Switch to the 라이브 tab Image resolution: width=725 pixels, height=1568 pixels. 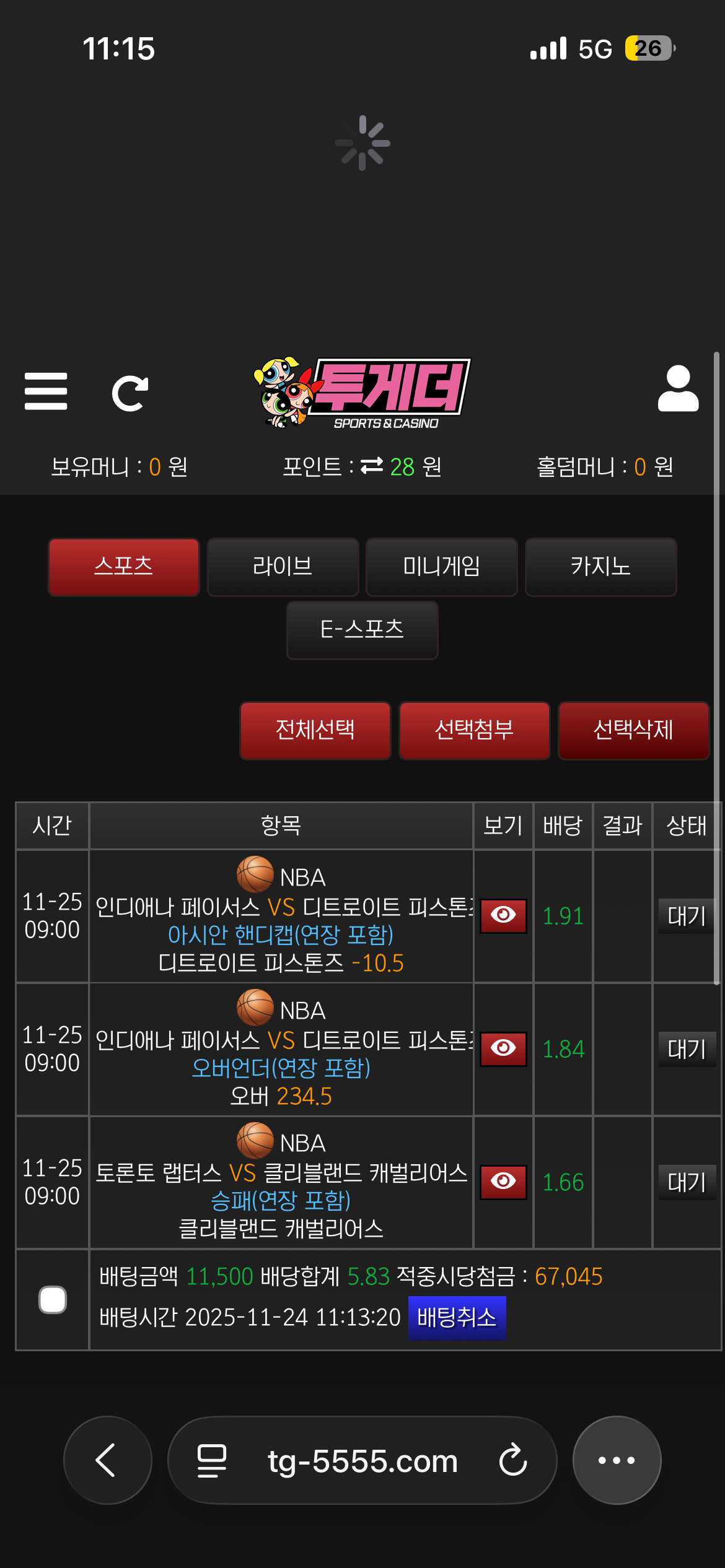tap(283, 567)
